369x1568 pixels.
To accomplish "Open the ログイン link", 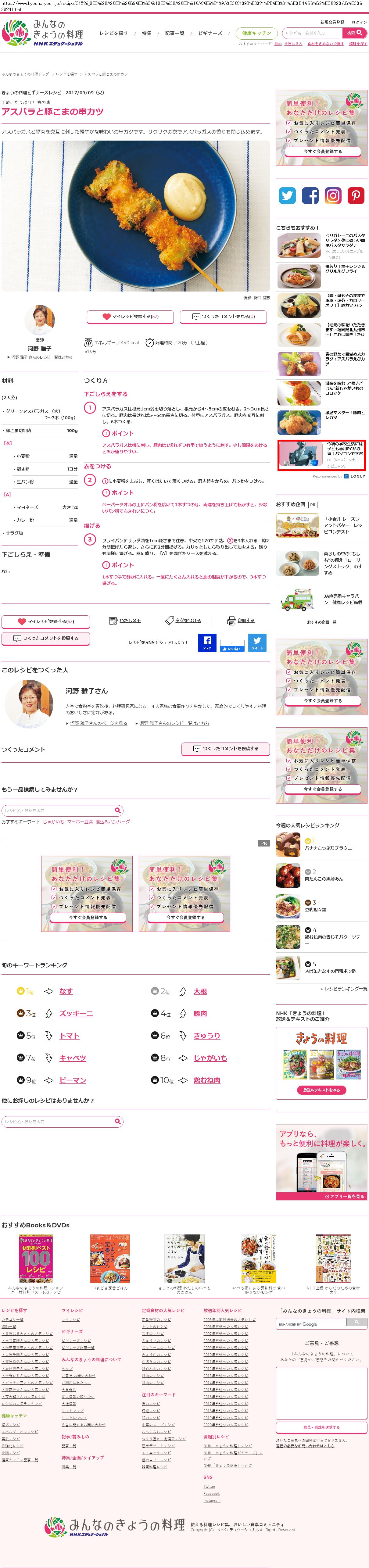I will point(359,22).
